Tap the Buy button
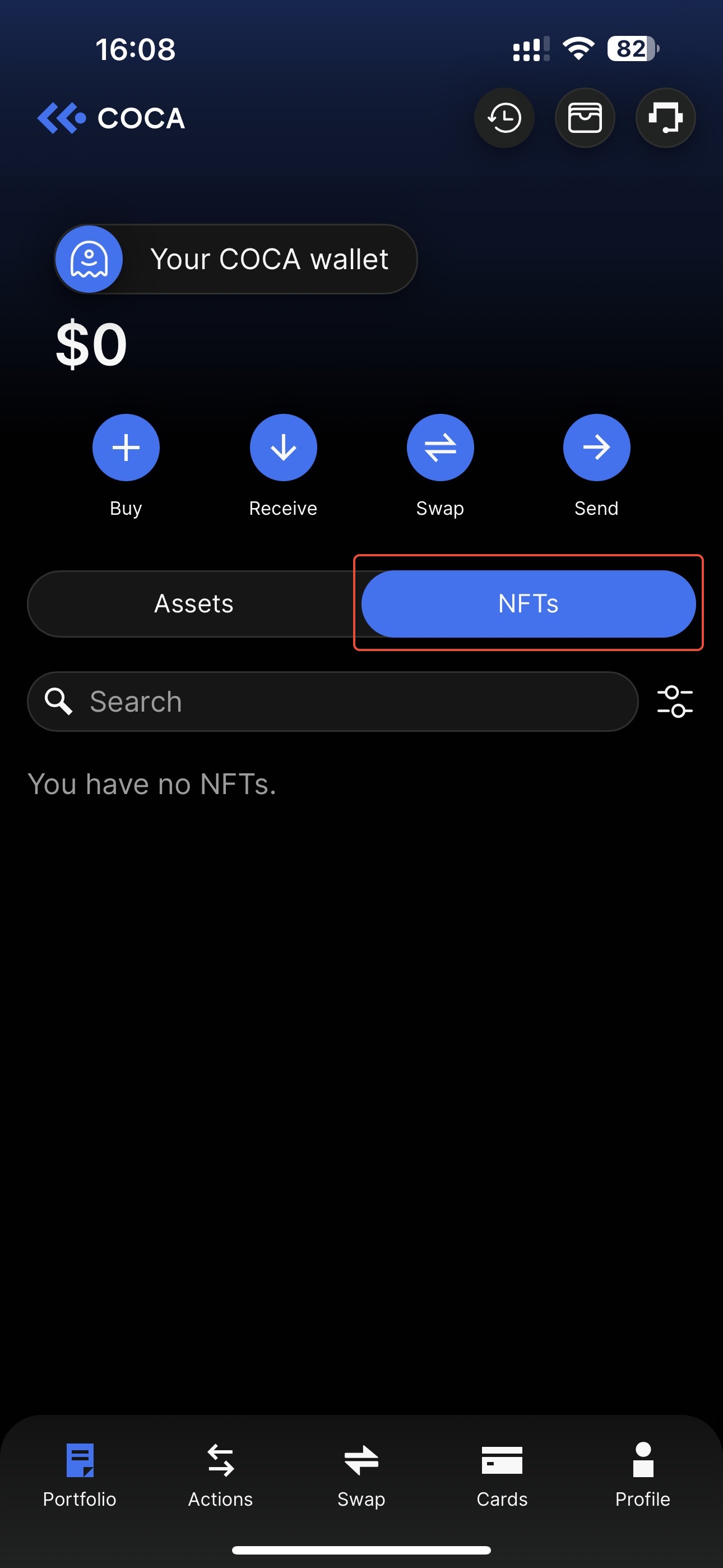Screen dimensions: 723x1568 point(126,448)
